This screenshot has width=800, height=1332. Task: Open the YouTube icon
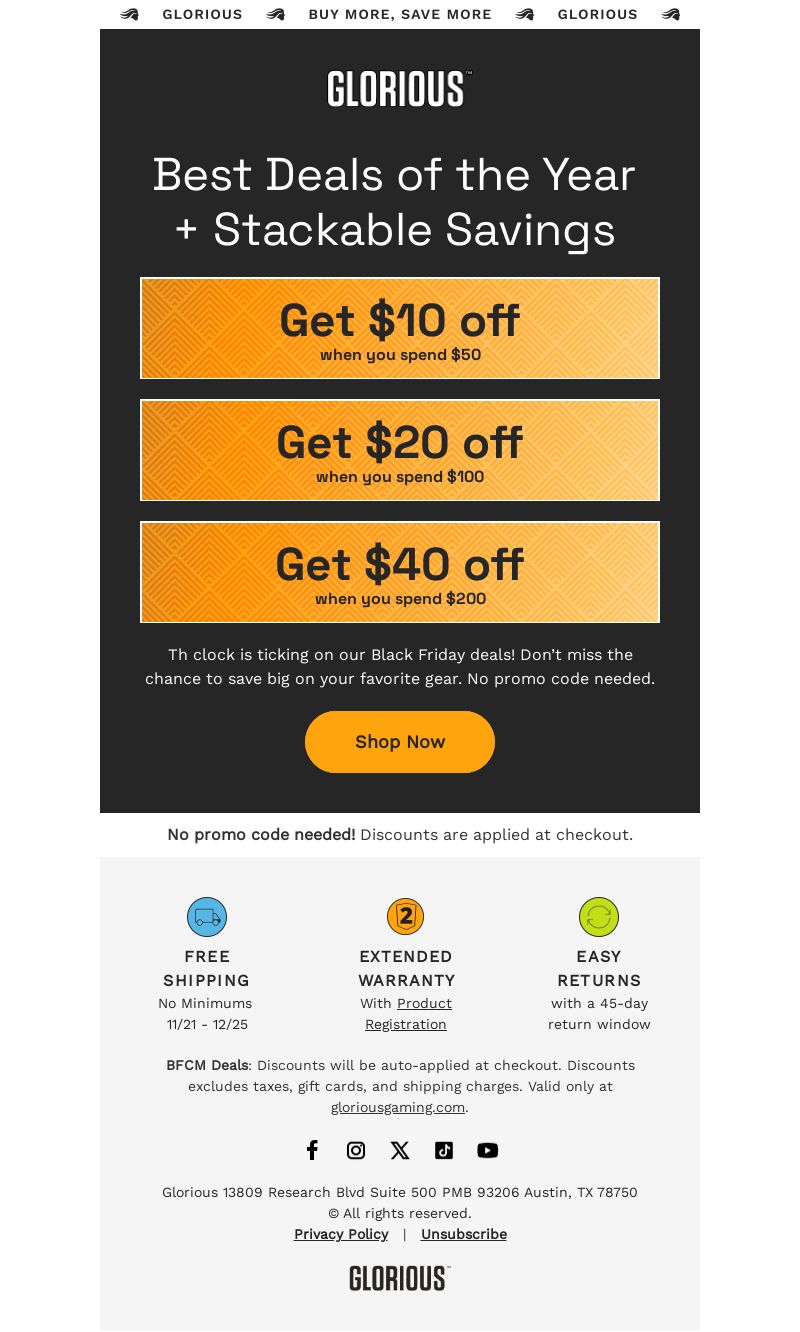488,1150
